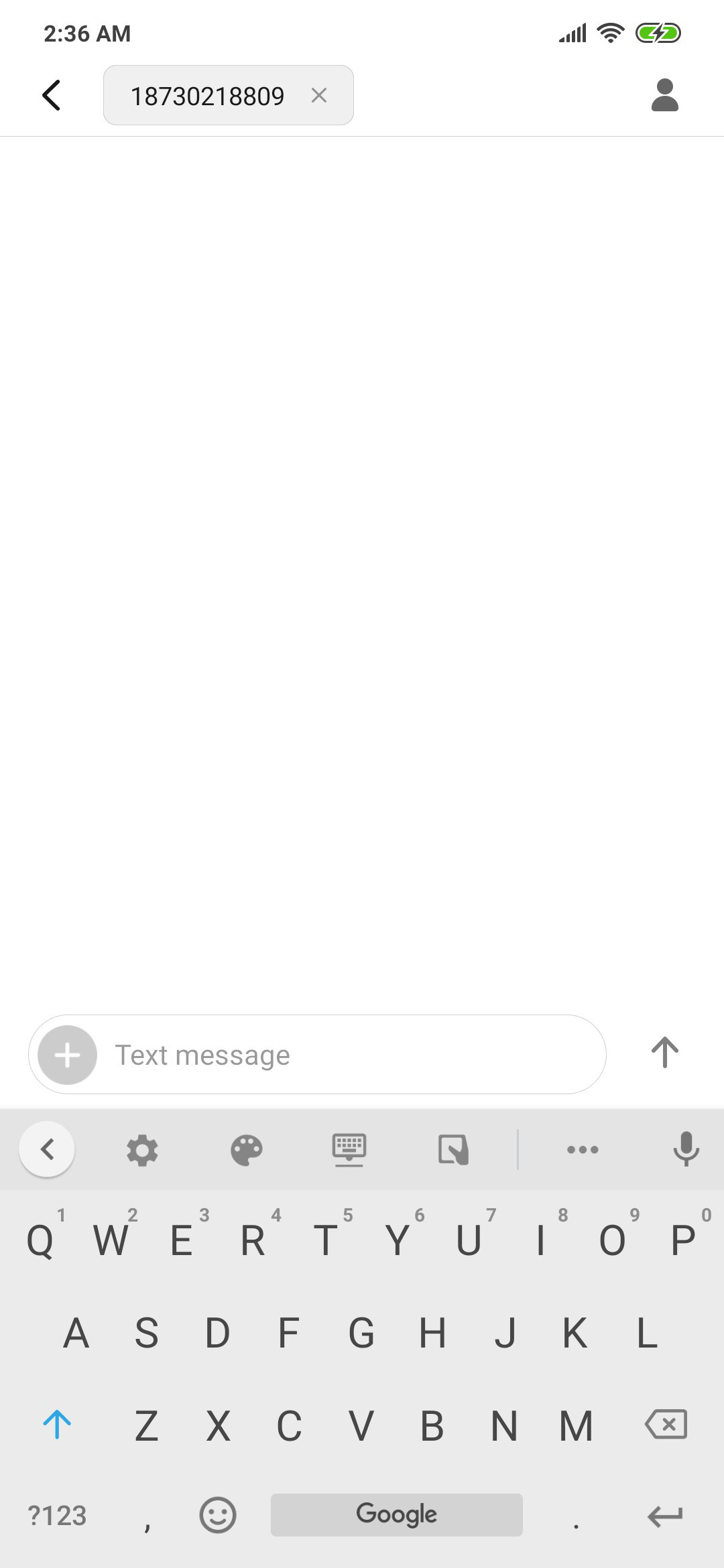The width and height of the screenshot is (724, 1568).
Task: Hit the backspace key
Action: tap(666, 1424)
